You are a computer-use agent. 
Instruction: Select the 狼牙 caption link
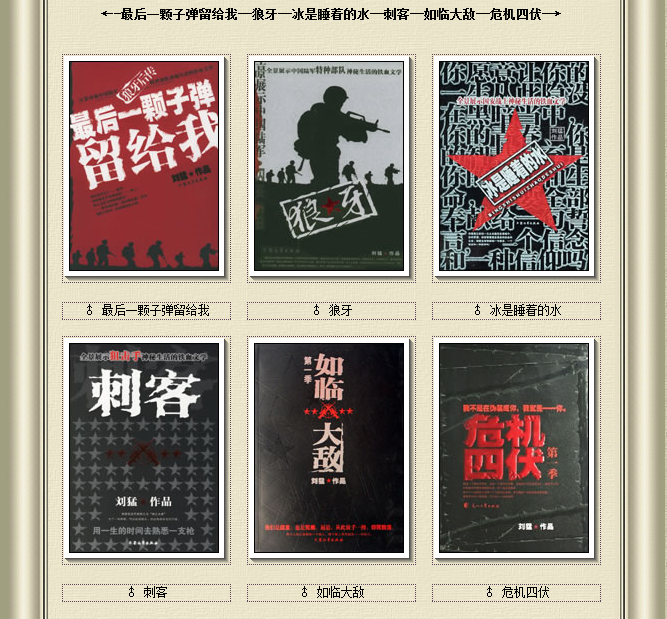coord(340,311)
